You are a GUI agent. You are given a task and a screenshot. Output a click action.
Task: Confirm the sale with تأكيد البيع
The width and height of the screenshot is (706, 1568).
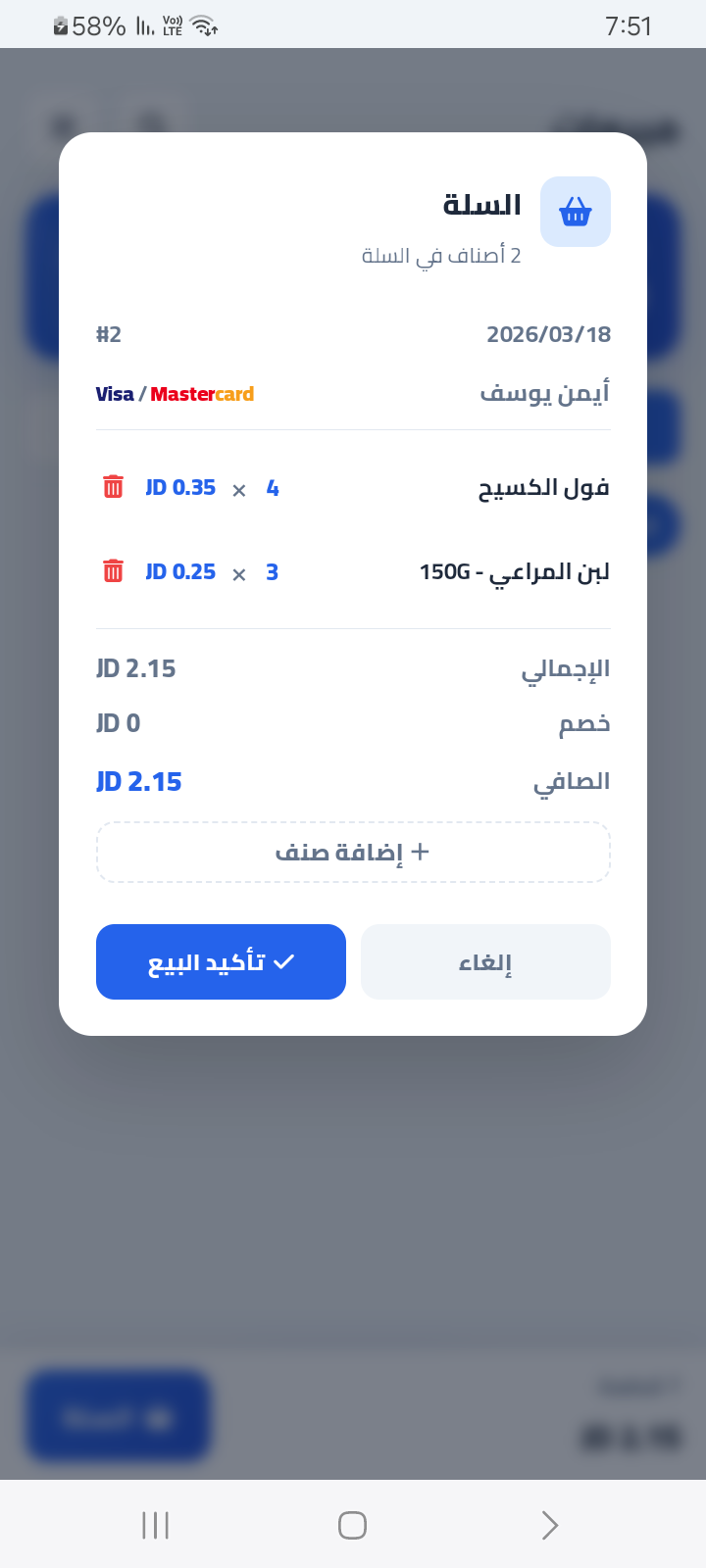pyautogui.click(x=221, y=962)
